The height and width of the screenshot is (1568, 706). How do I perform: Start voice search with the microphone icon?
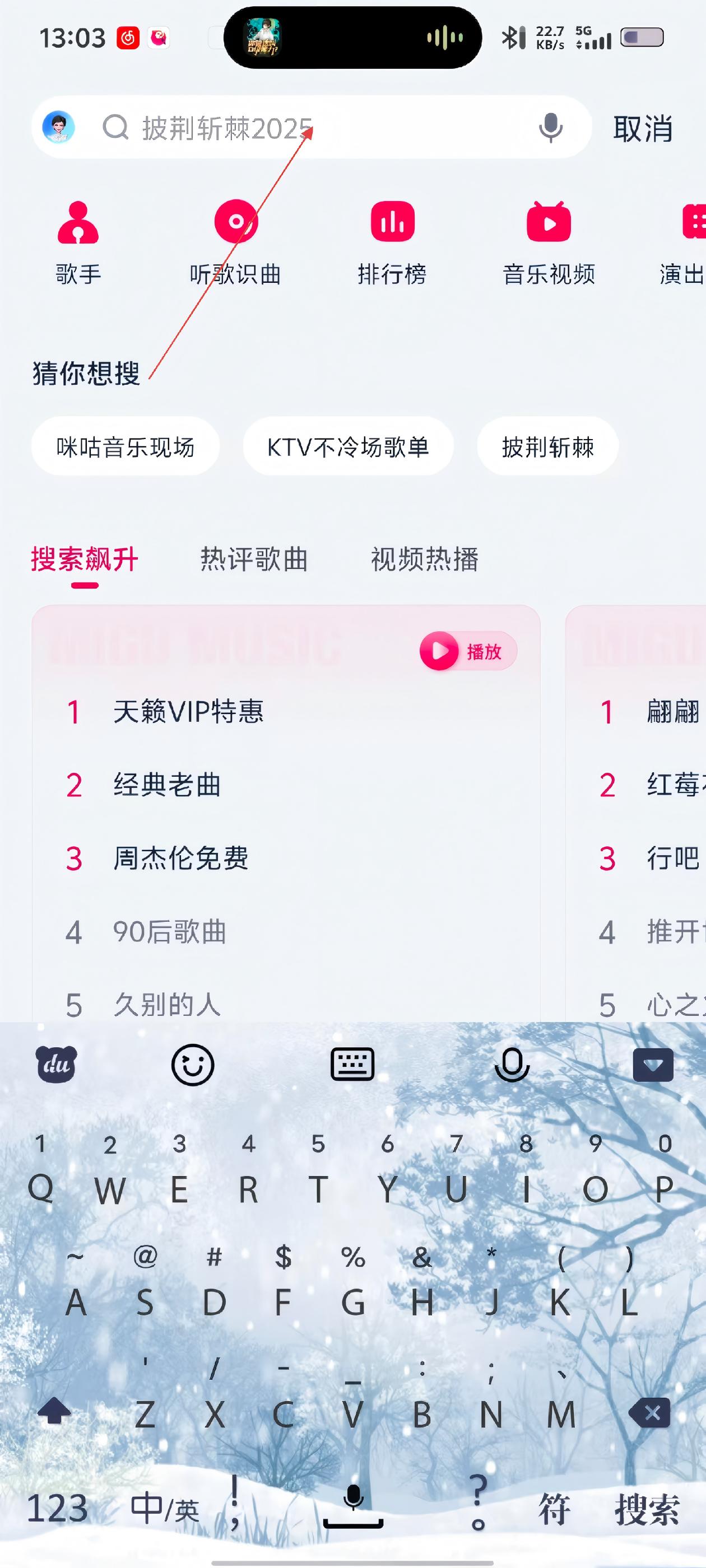(x=550, y=128)
